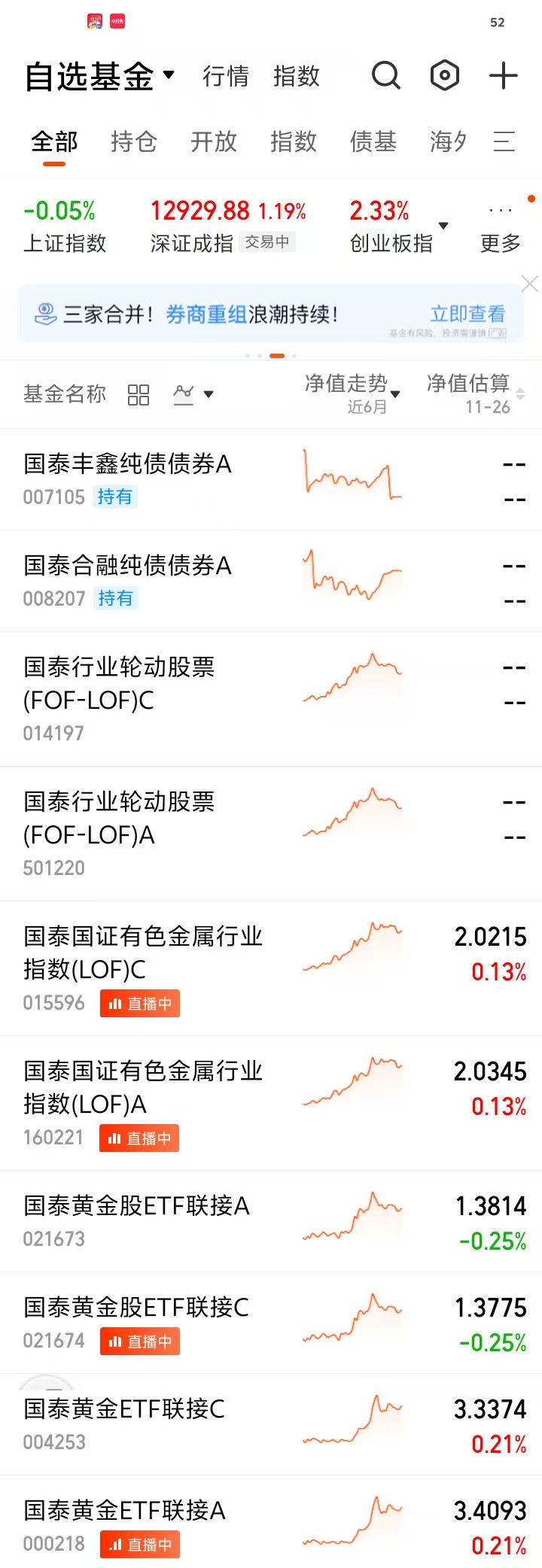Add a new fund with plus icon
The image size is (542, 1568).
[504, 75]
